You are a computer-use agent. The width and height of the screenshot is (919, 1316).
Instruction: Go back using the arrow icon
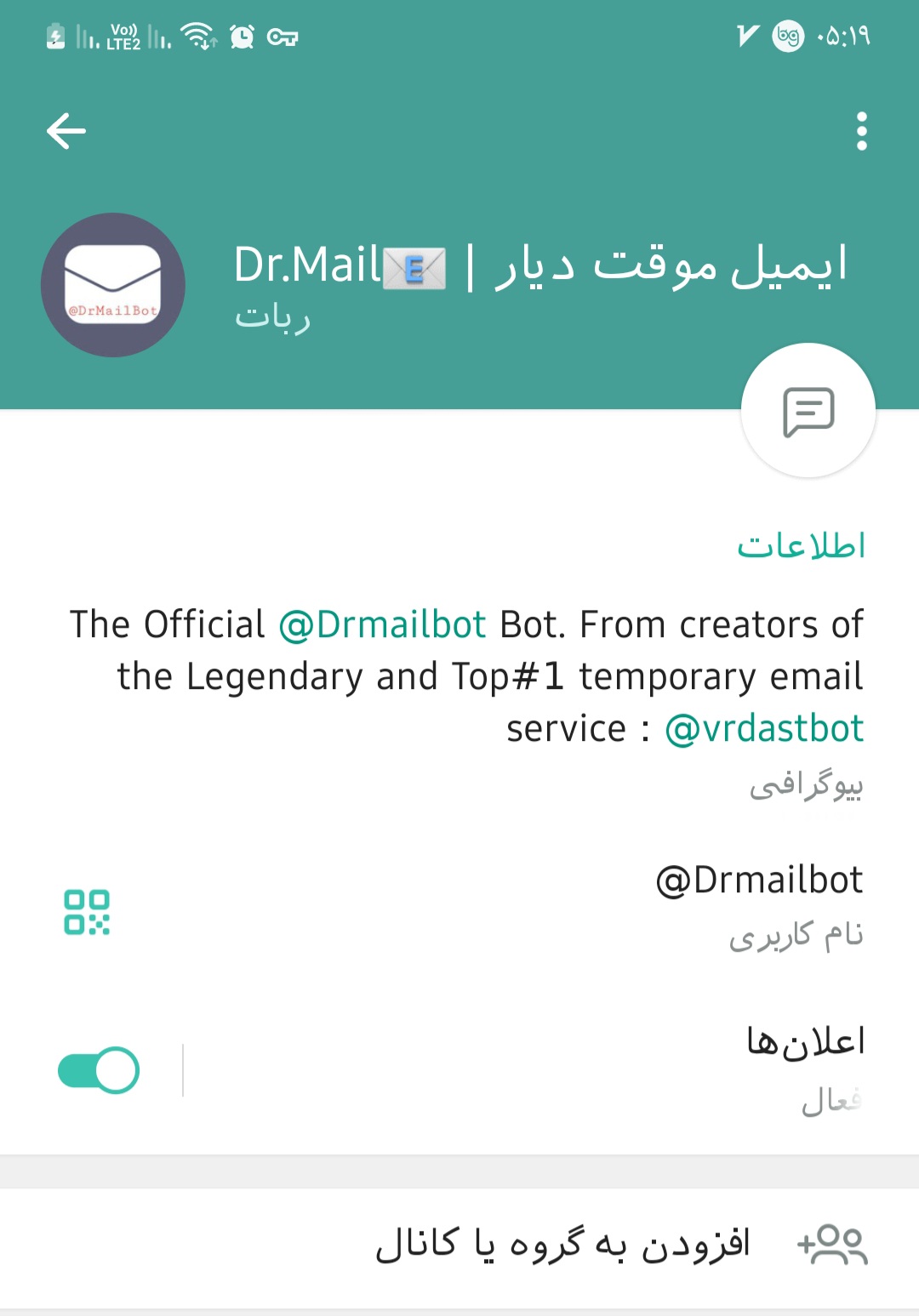point(66,131)
